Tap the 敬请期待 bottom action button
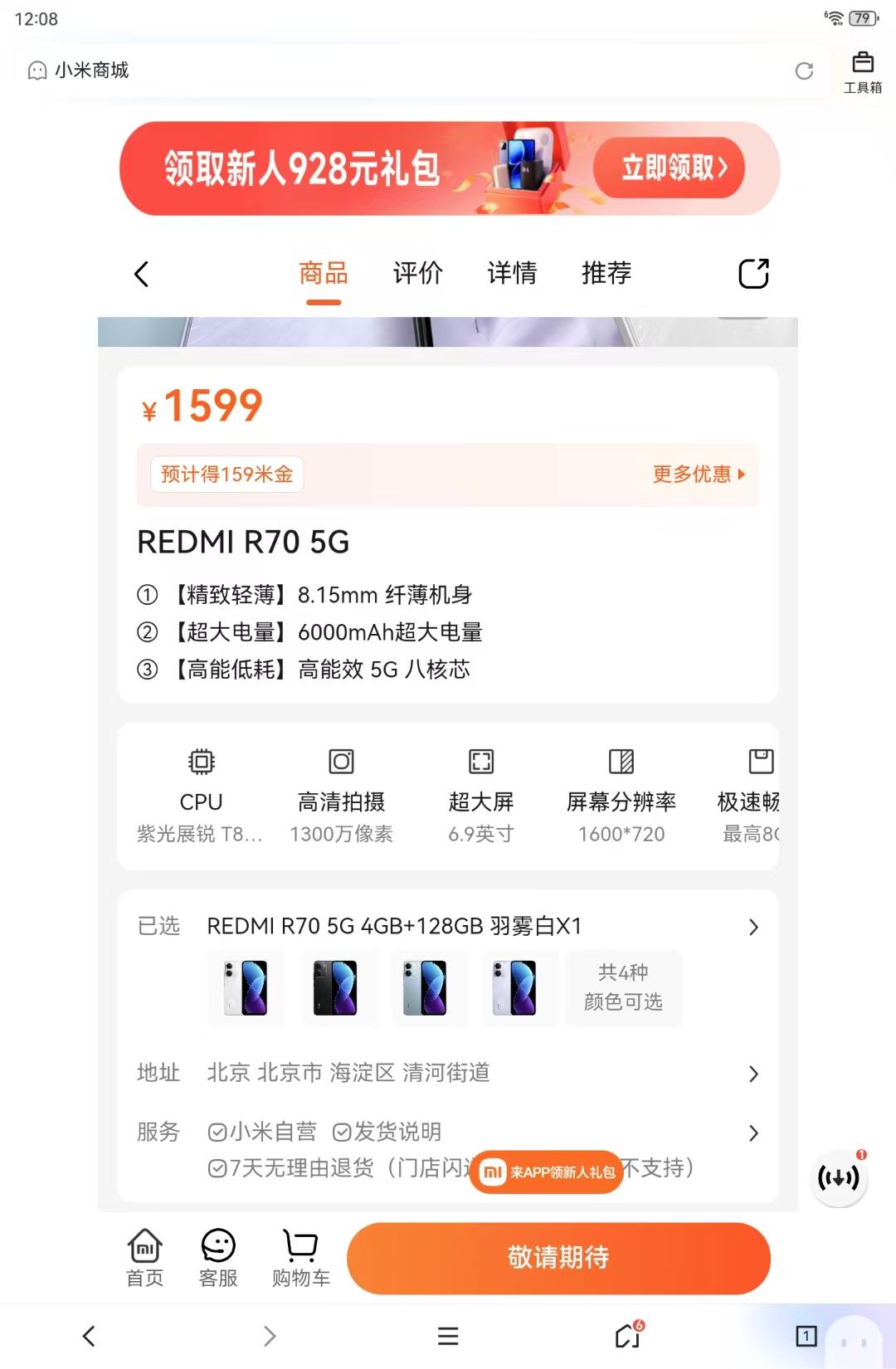Viewport: 896px width, 1369px height. (558, 1258)
